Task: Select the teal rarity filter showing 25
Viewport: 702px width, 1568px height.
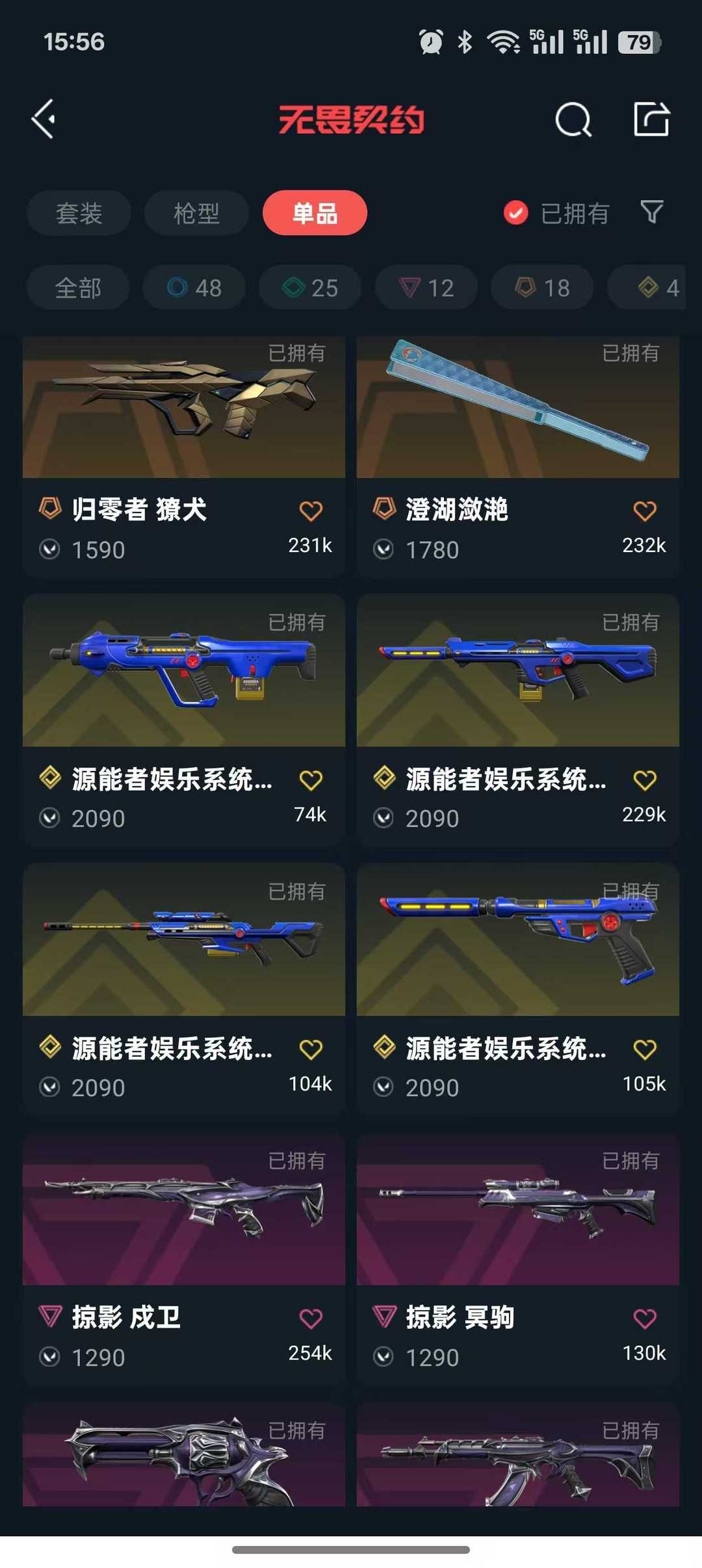Action: pos(309,288)
